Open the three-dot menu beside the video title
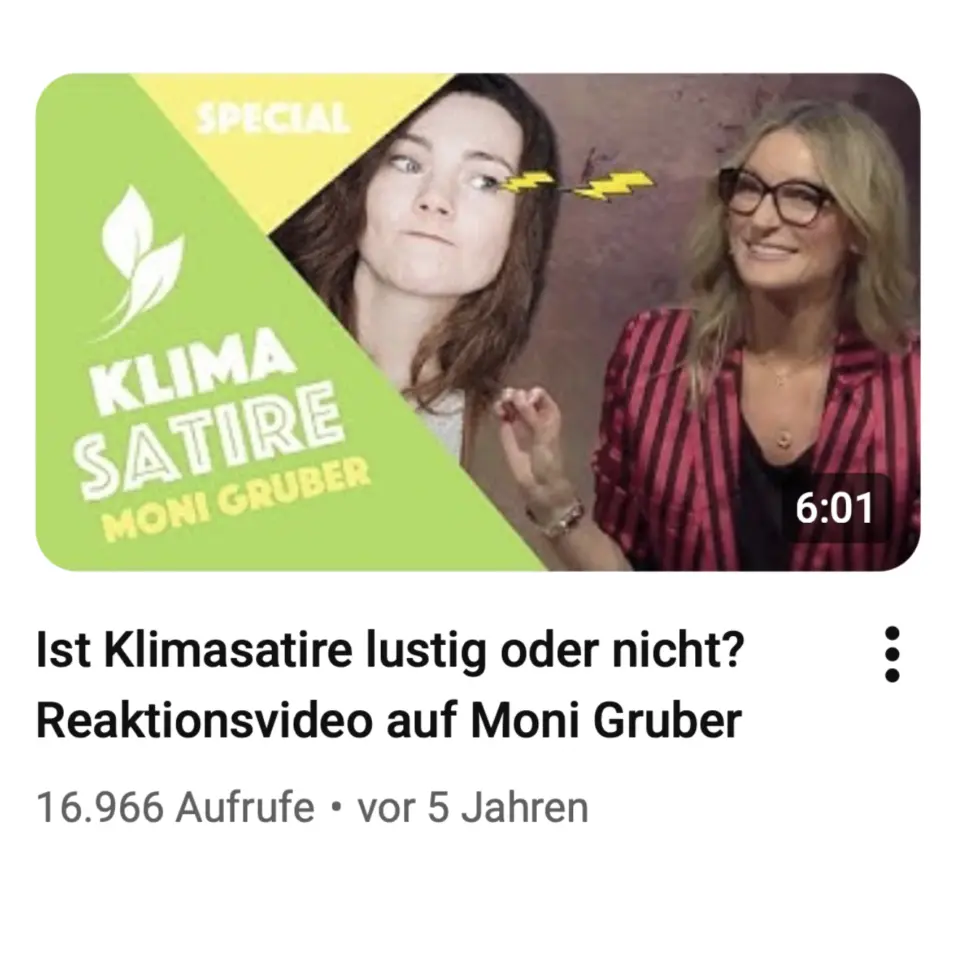This screenshot has width=960, height=960. (893, 656)
